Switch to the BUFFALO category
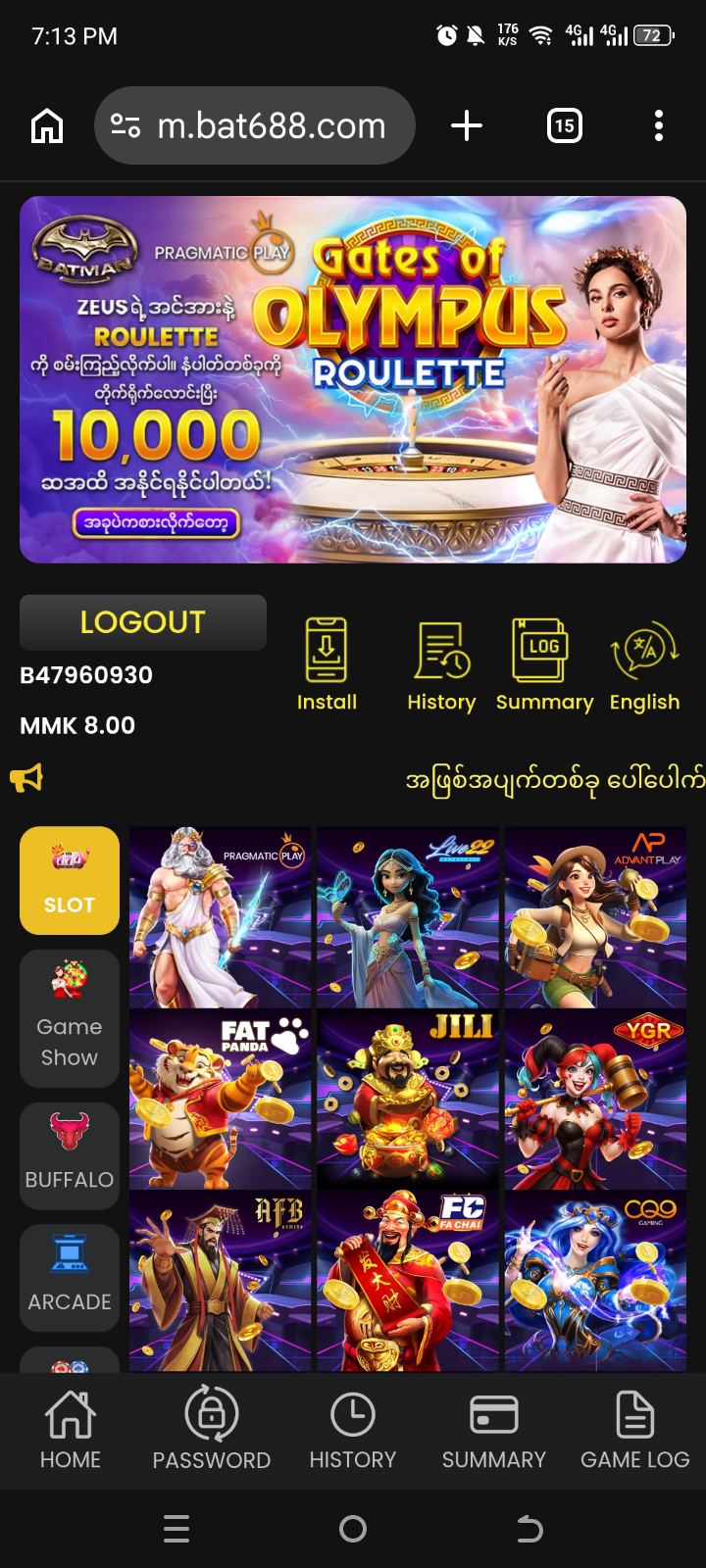706x1568 pixels. pos(70,1155)
